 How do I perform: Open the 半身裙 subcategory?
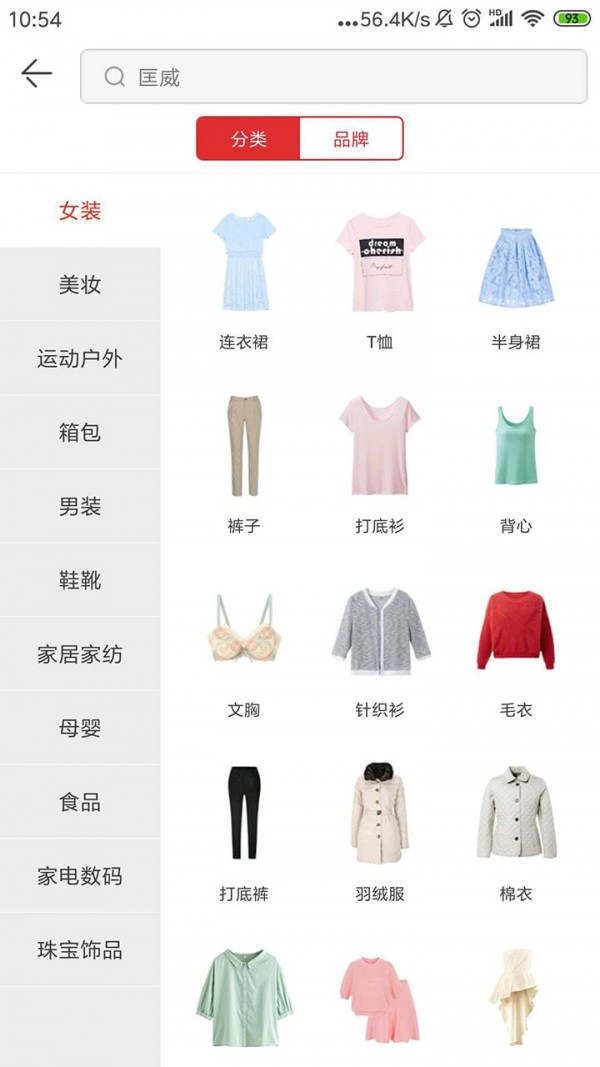516,275
